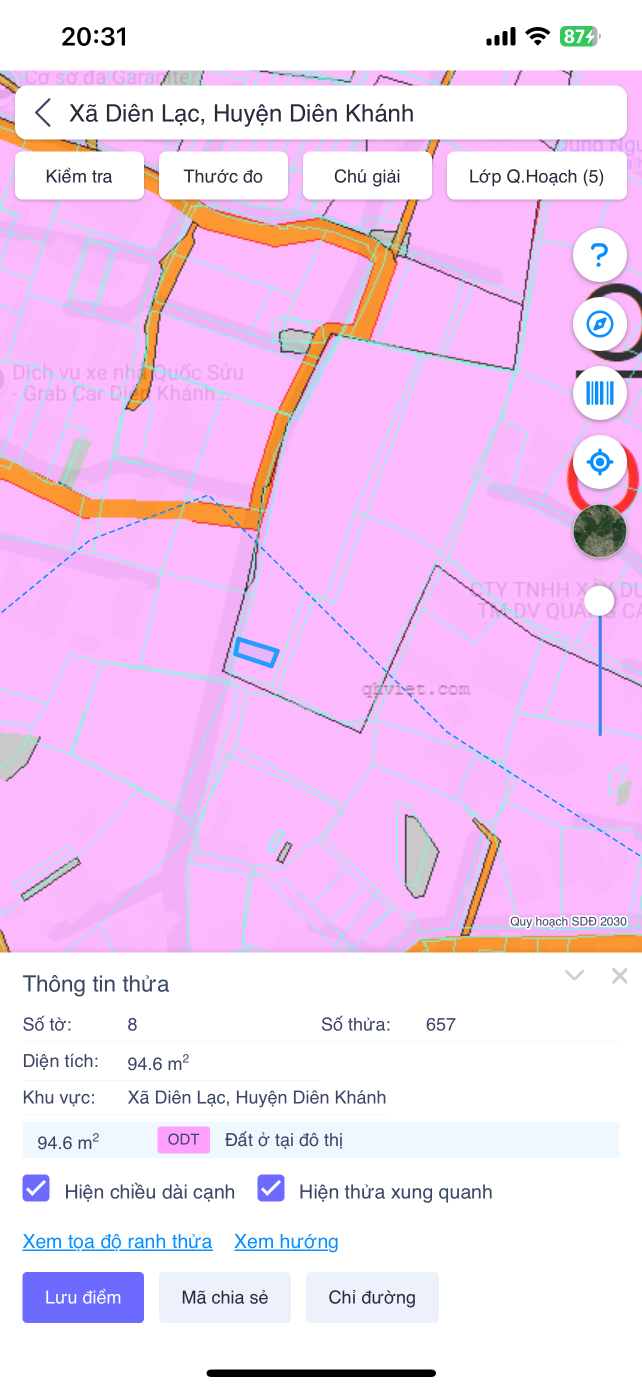Tap the question mark help icon
This screenshot has width=642, height=1389.
pyautogui.click(x=600, y=256)
